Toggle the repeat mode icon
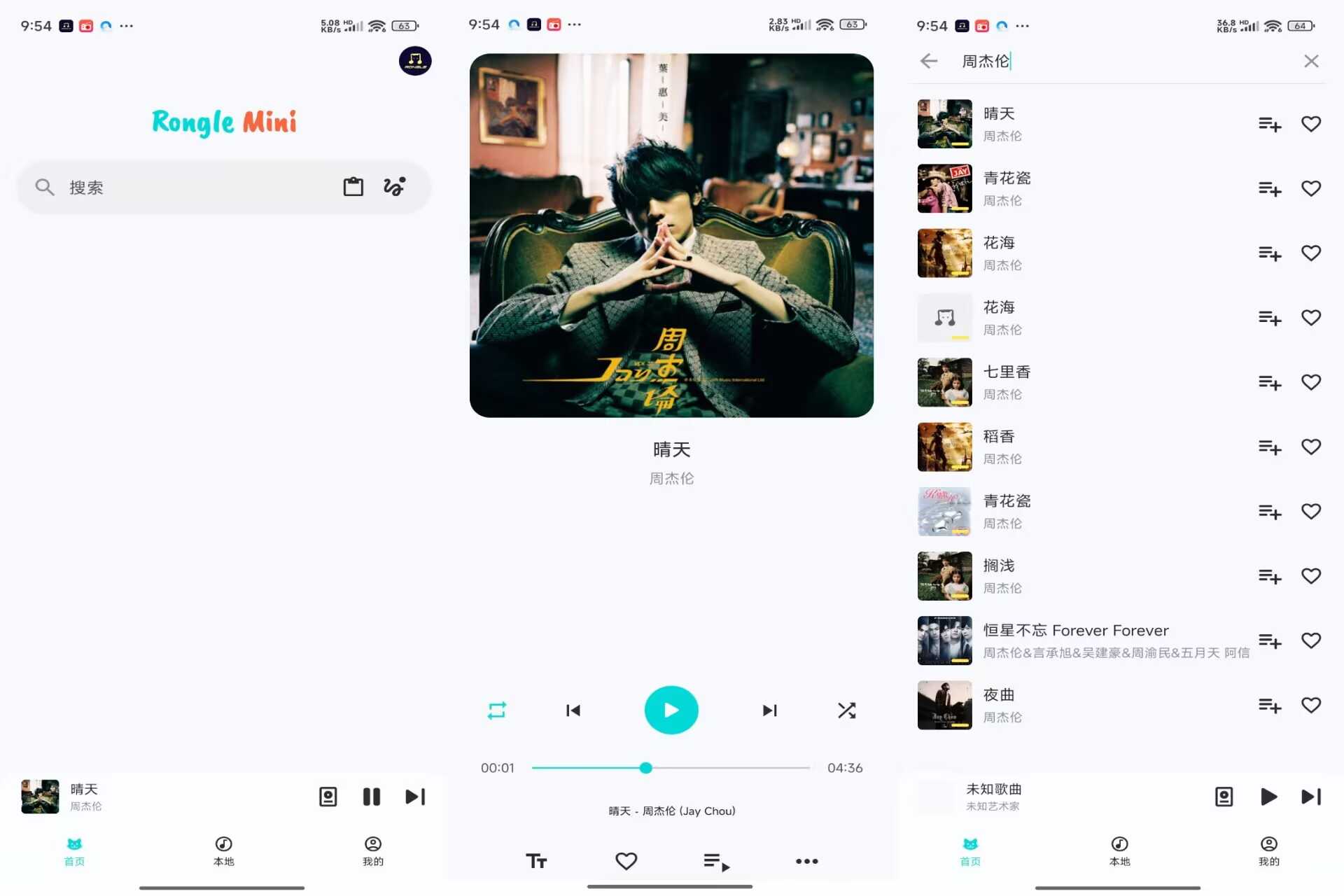The height and width of the screenshot is (896, 1344). (497, 710)
